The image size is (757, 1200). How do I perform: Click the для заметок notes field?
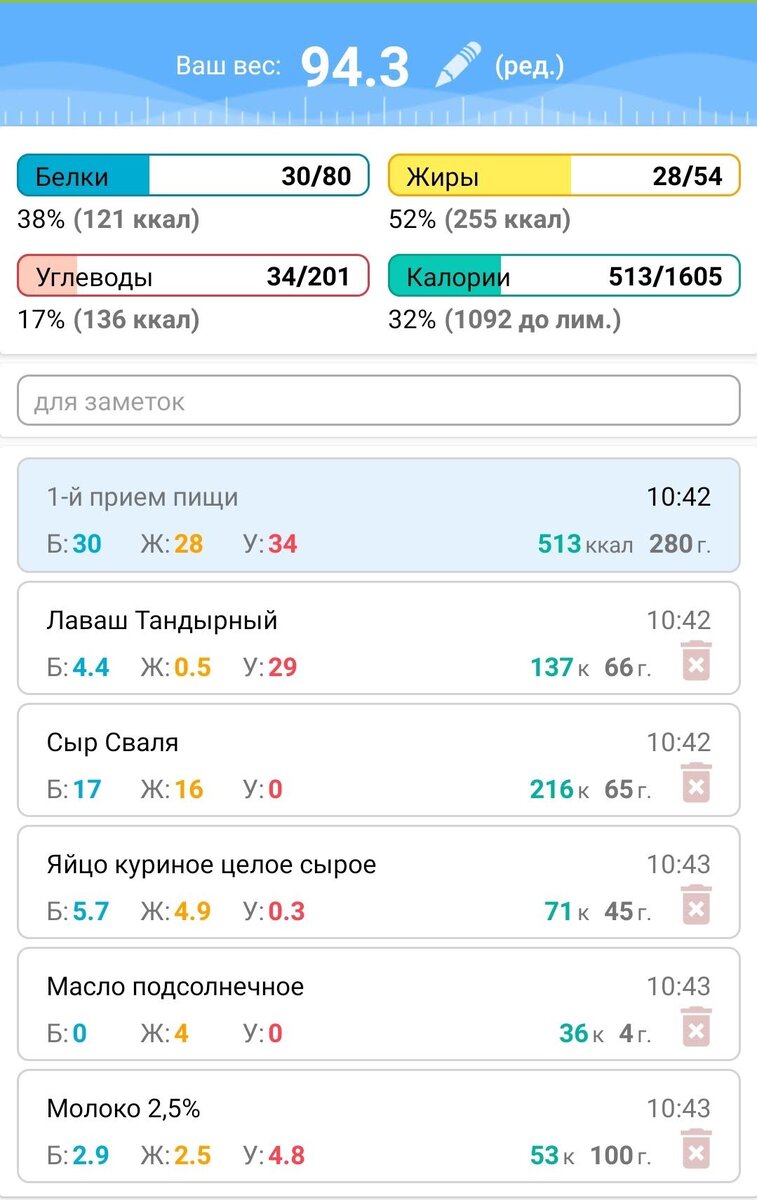378,401
